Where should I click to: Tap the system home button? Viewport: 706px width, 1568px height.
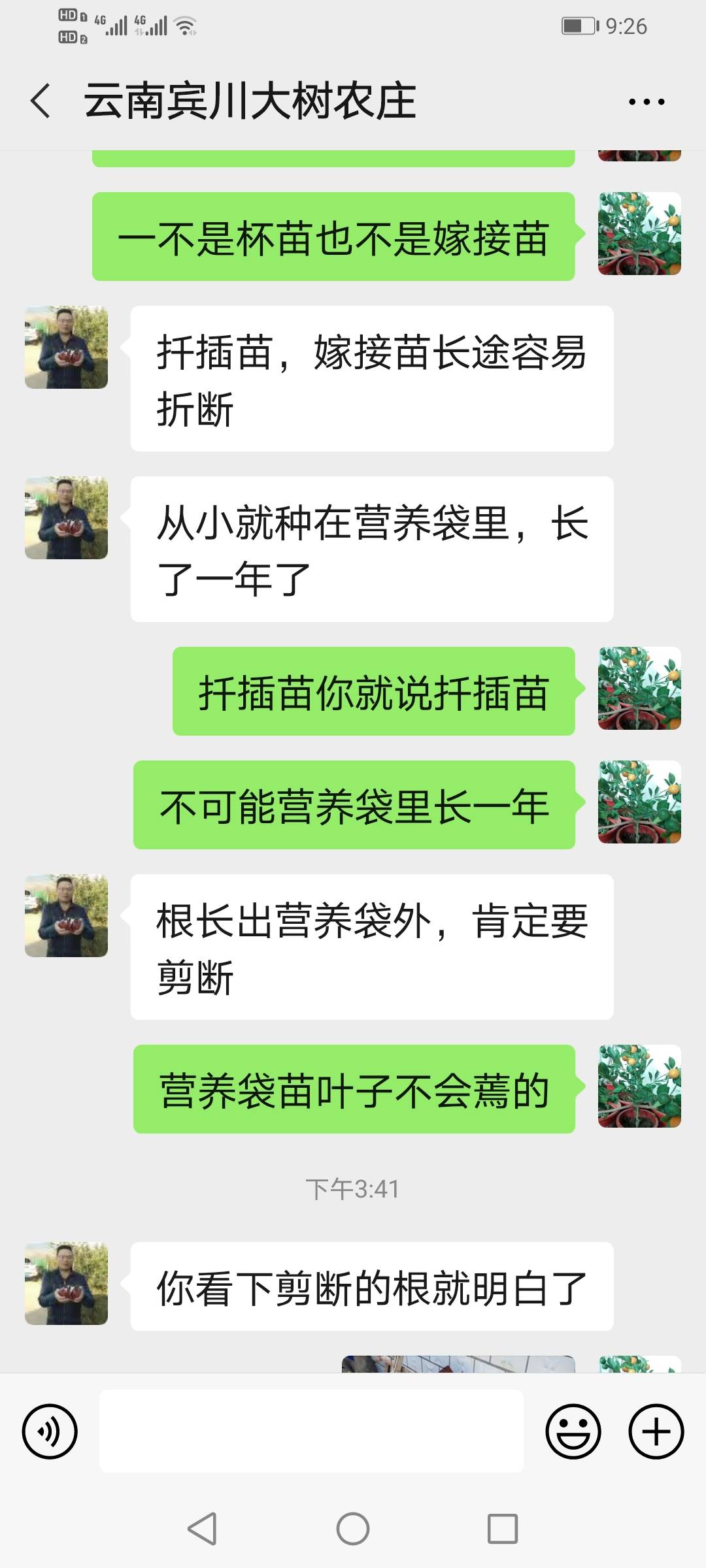click(353, 1529)
